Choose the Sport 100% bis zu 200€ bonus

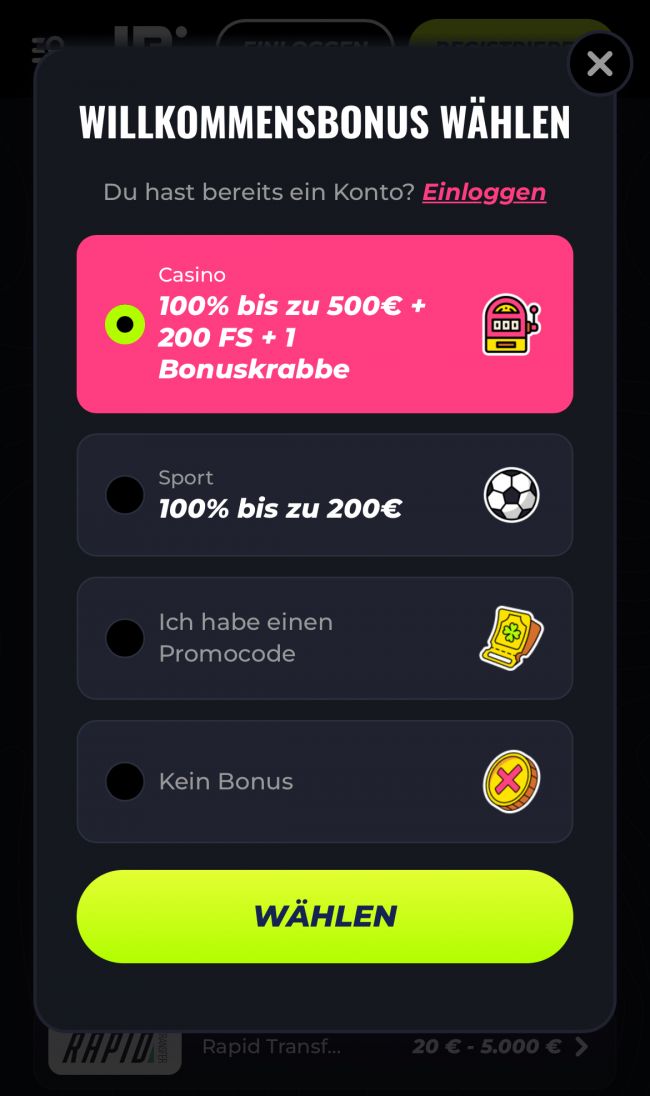tap(324, 495)
